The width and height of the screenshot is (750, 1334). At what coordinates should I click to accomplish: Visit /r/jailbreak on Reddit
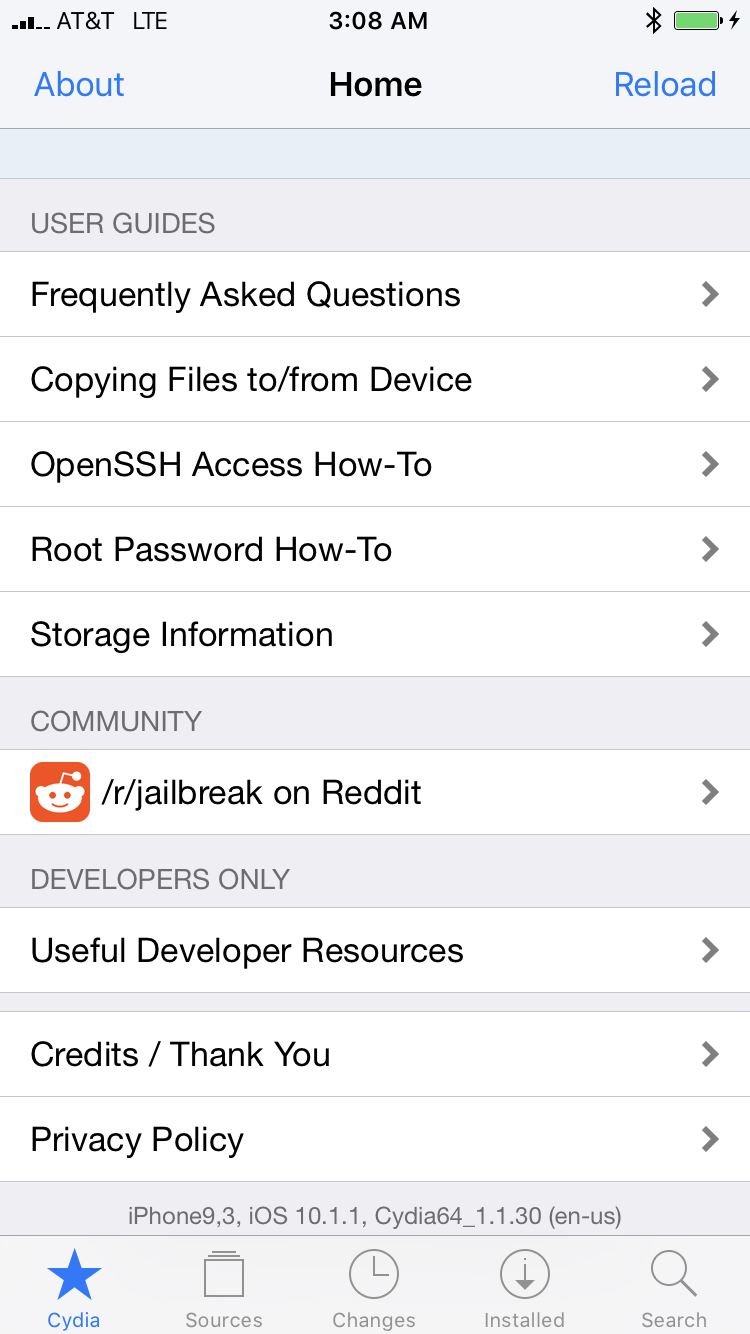click(375, 792)
